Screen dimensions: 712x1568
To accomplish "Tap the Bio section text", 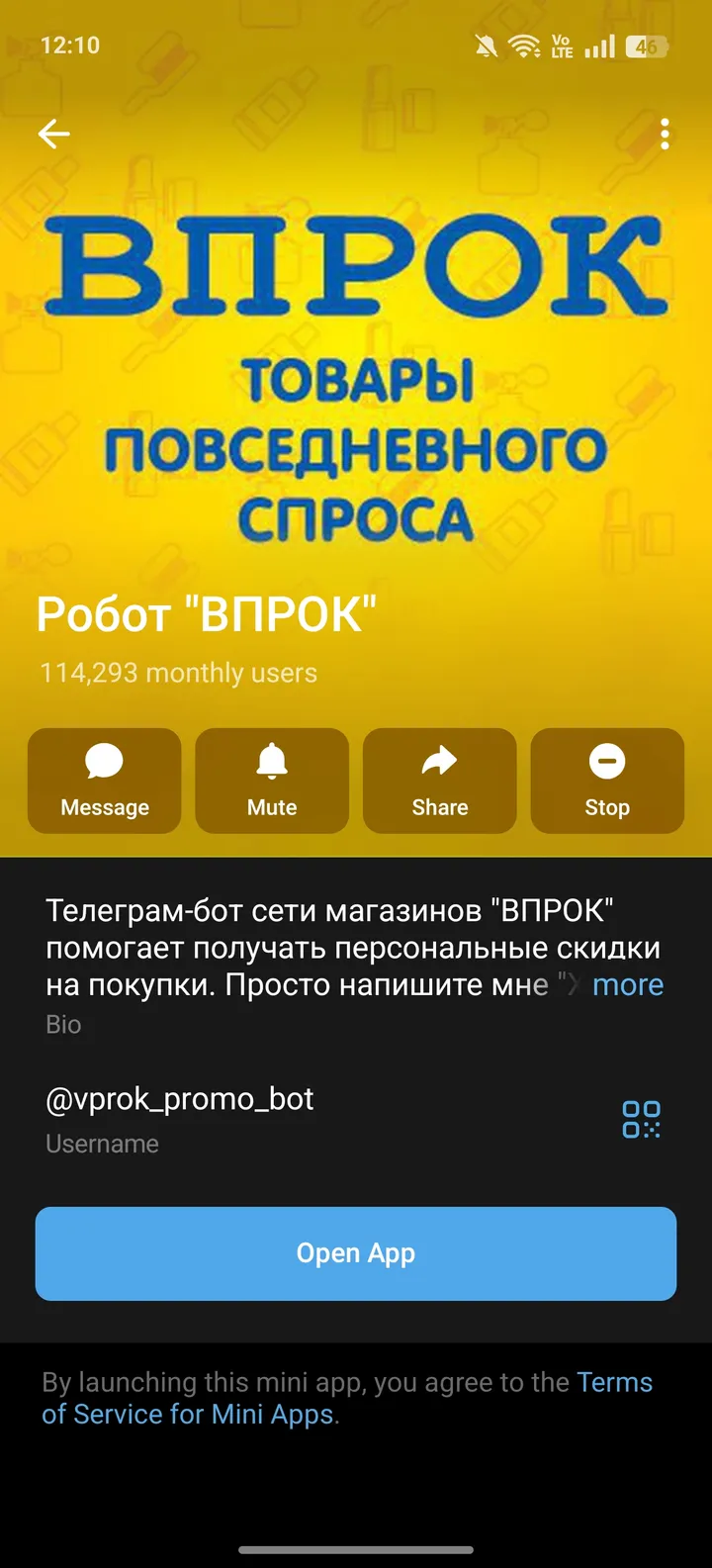I will [64, 1024].
